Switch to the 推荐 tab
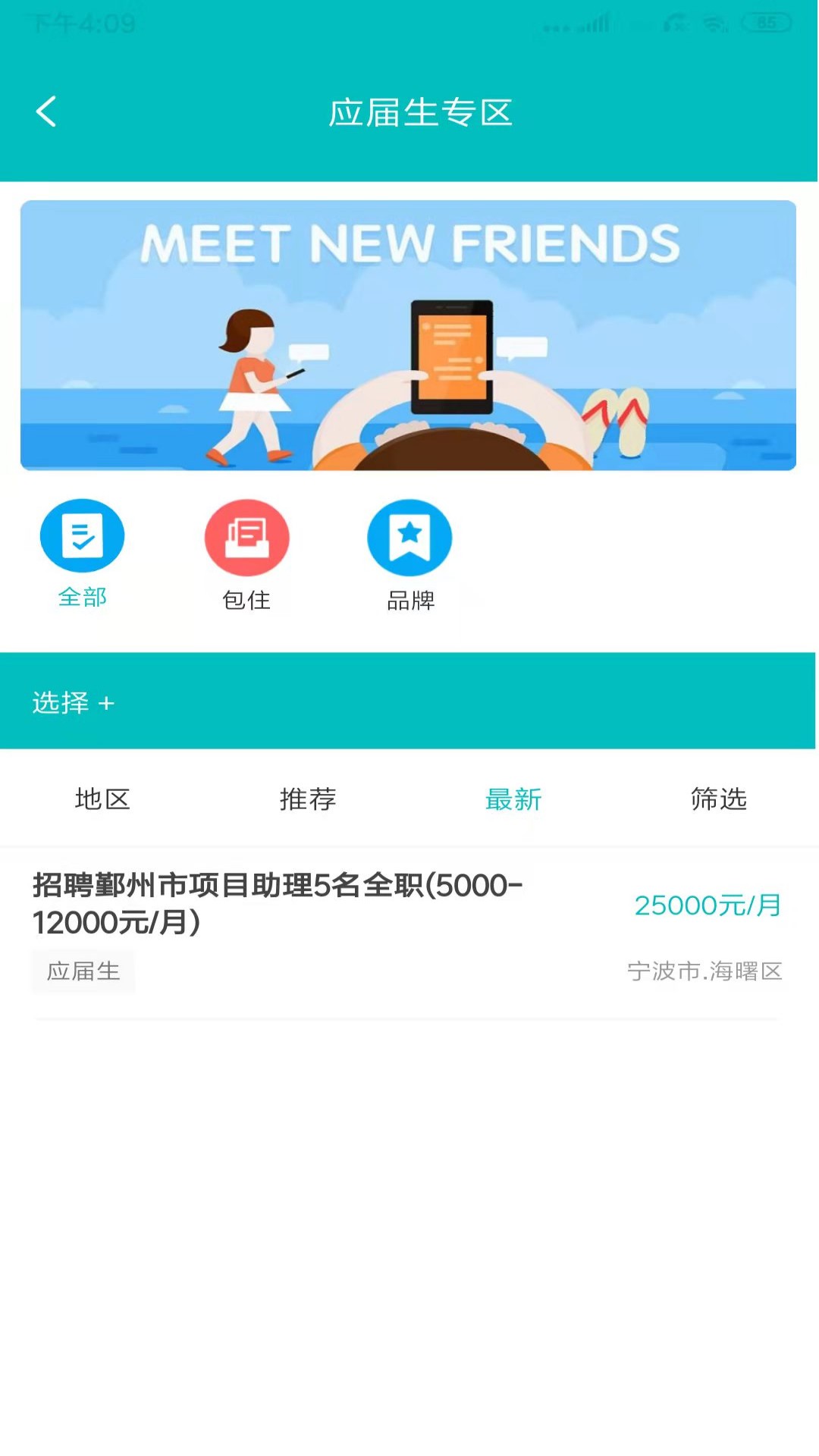819x1456 pixels. [307, 799]
